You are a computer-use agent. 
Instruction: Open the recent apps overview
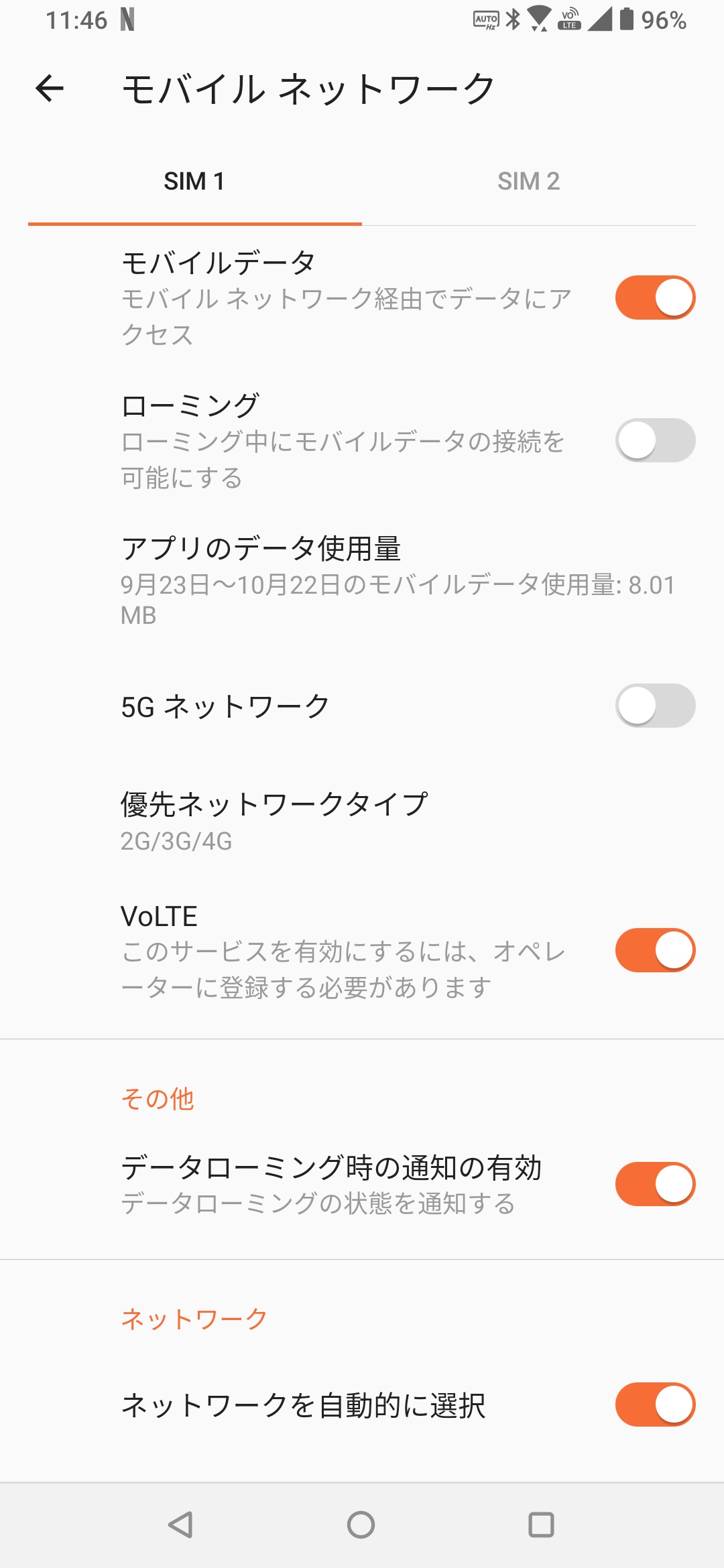click(541, 1524)
